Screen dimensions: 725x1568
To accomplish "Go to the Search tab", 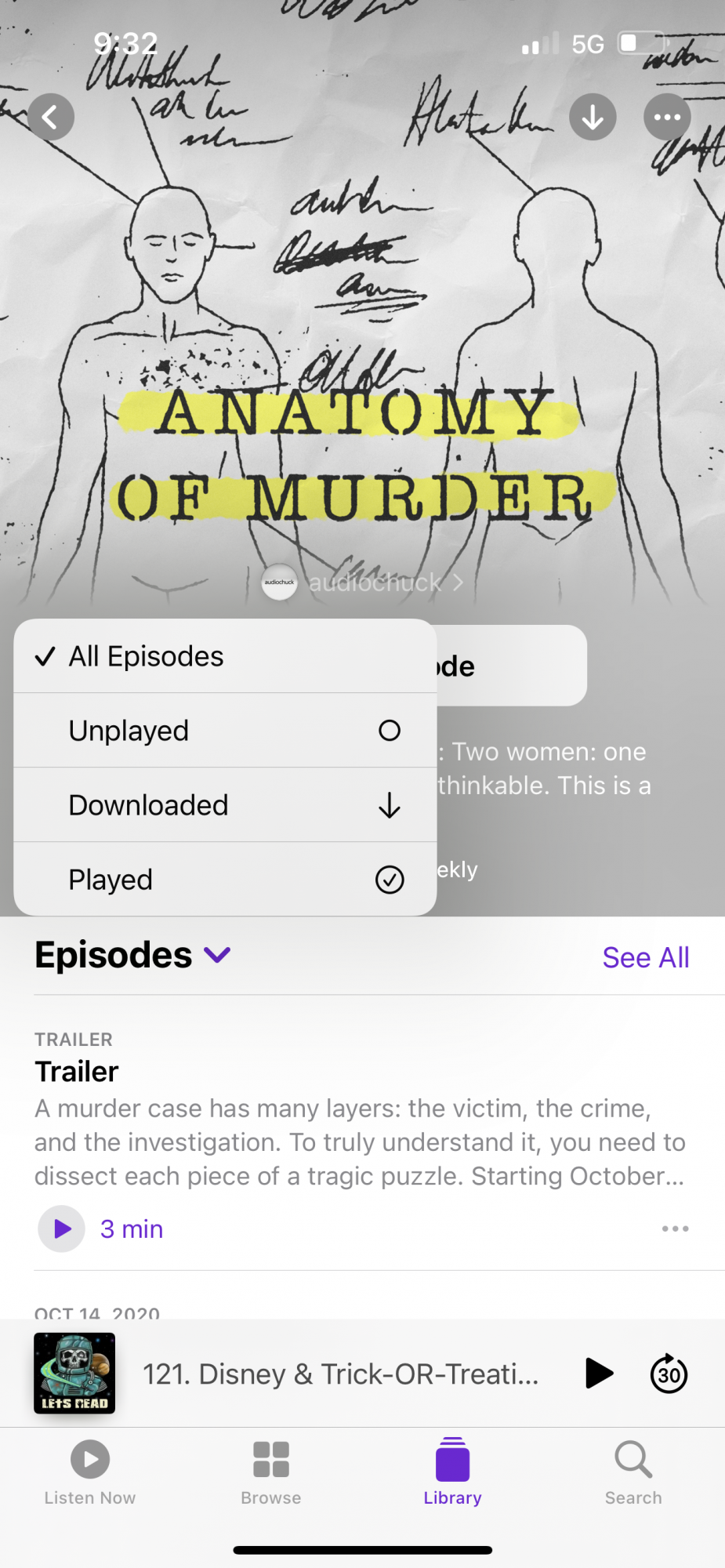I will [x=633, y=1472].
